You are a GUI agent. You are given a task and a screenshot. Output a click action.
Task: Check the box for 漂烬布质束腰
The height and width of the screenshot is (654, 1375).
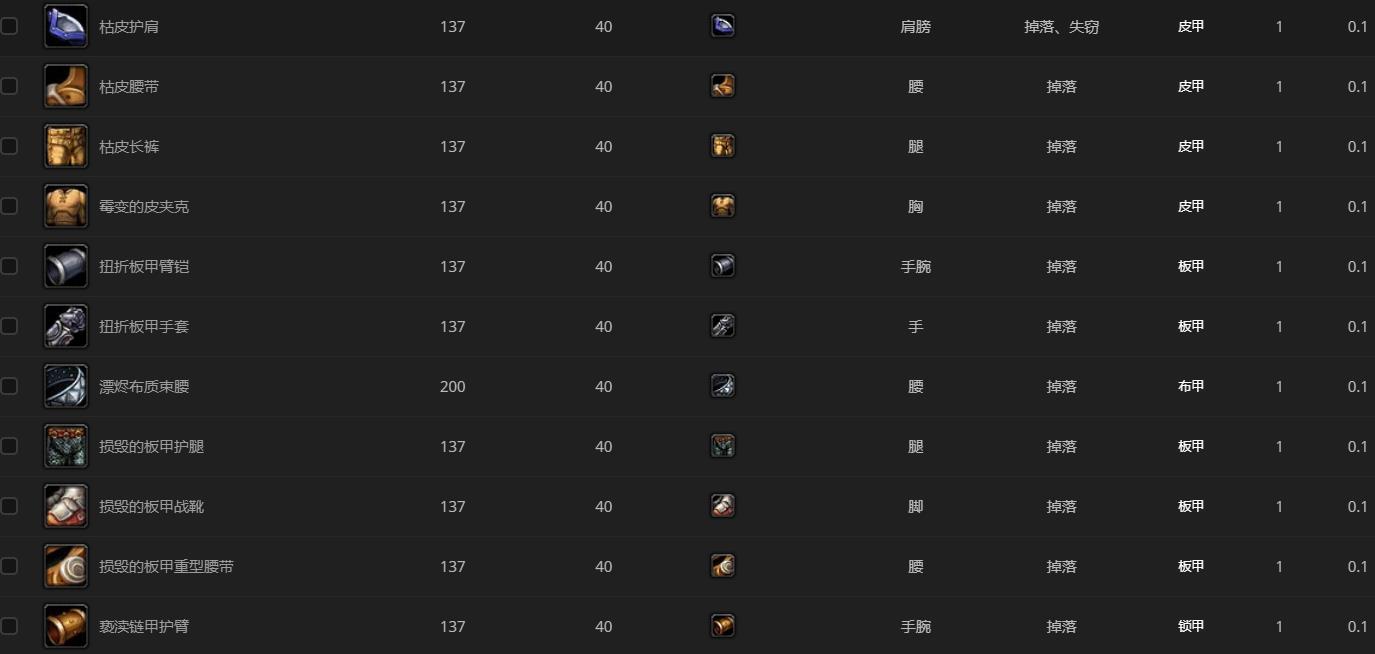point(9,386)
